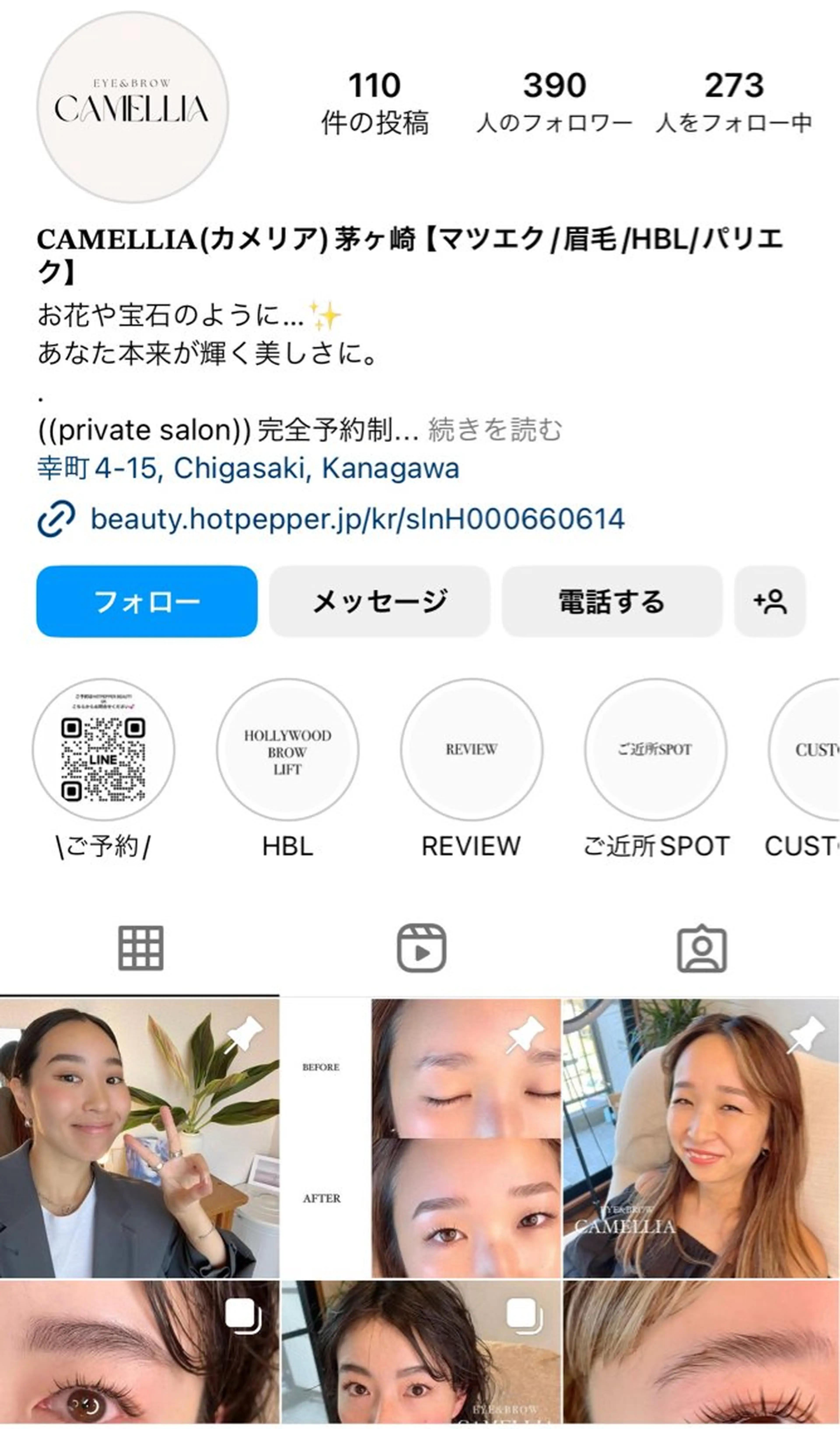Follow the CAMELLIA account

(147, 601)
